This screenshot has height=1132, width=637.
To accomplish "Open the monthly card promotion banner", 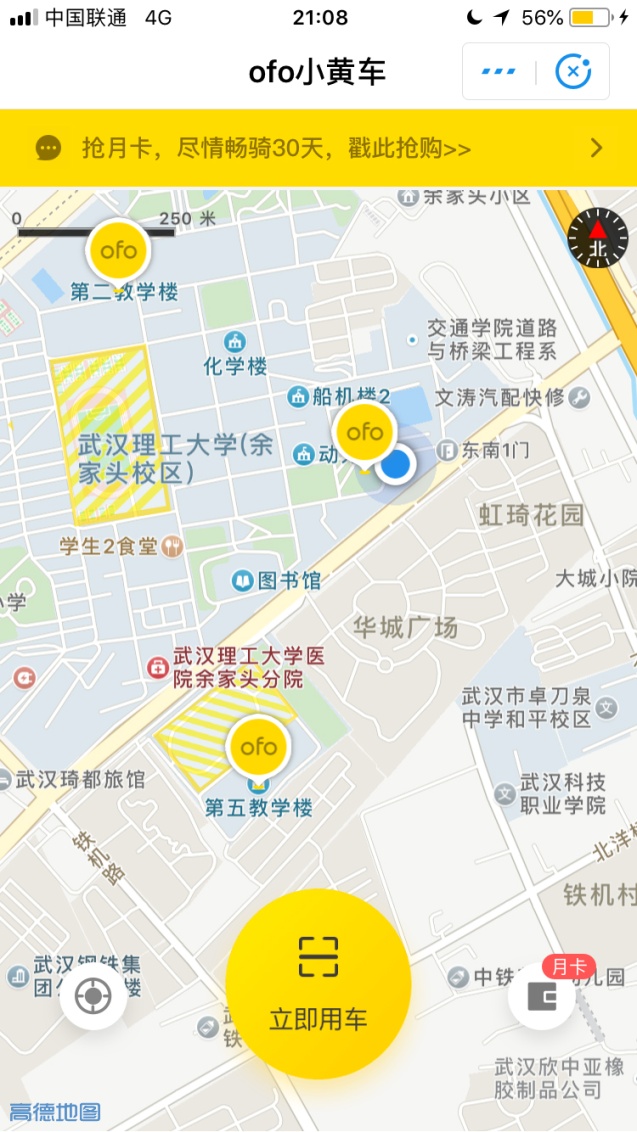I will (318, 148).
